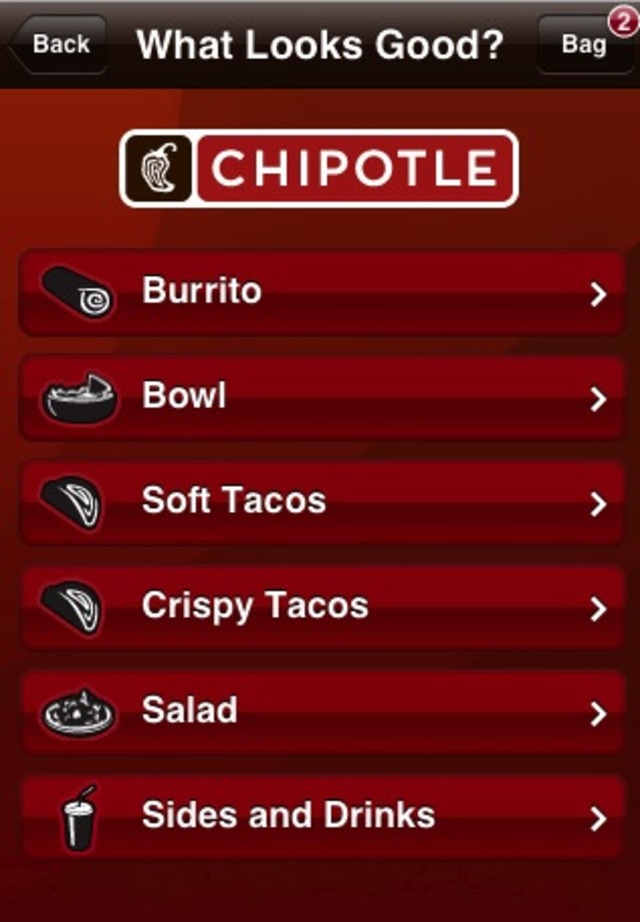Open Sides and Drinks
640x922 pixels.
tap(320, 817)
